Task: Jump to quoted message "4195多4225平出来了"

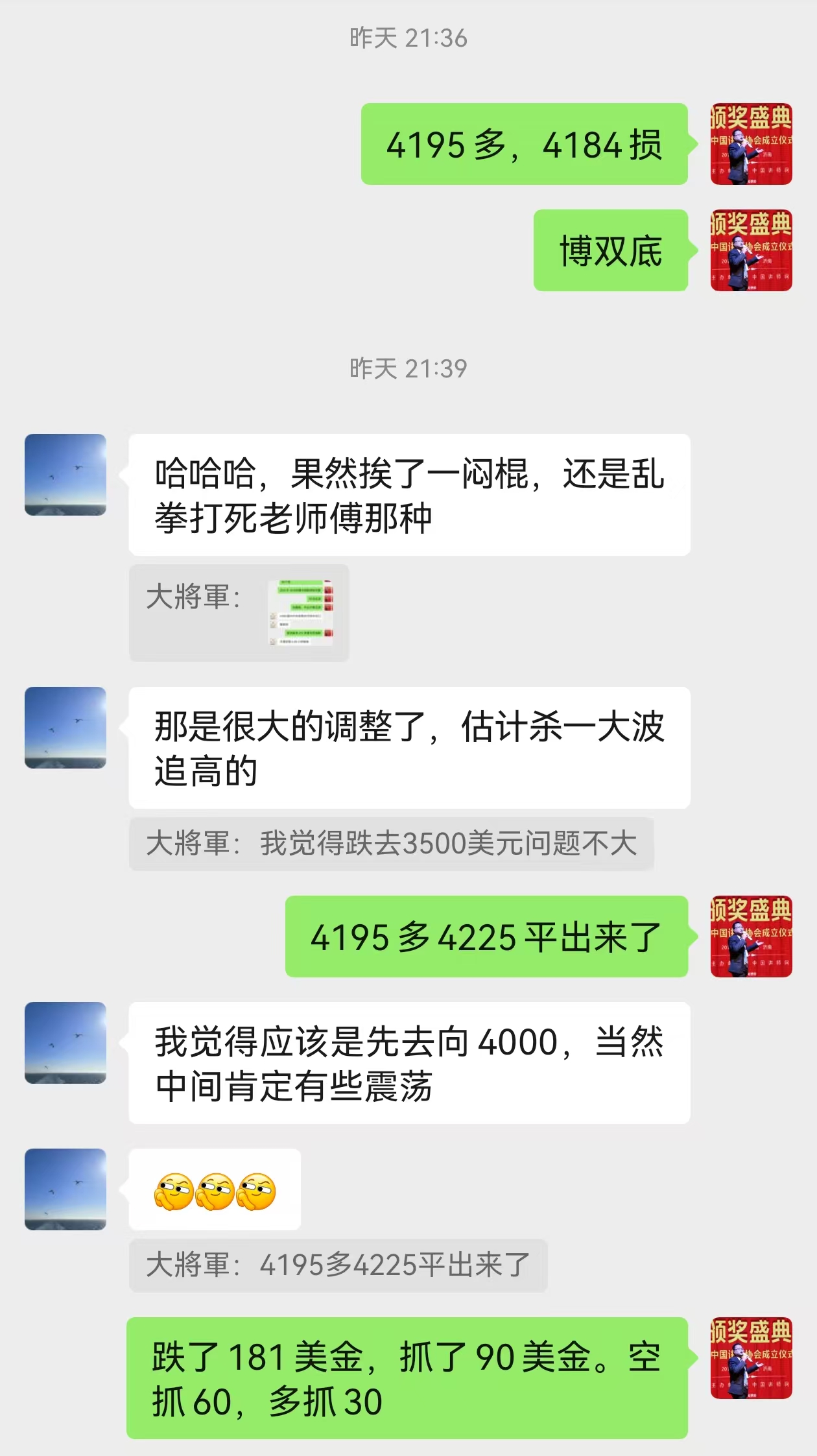Action: 338,1265
